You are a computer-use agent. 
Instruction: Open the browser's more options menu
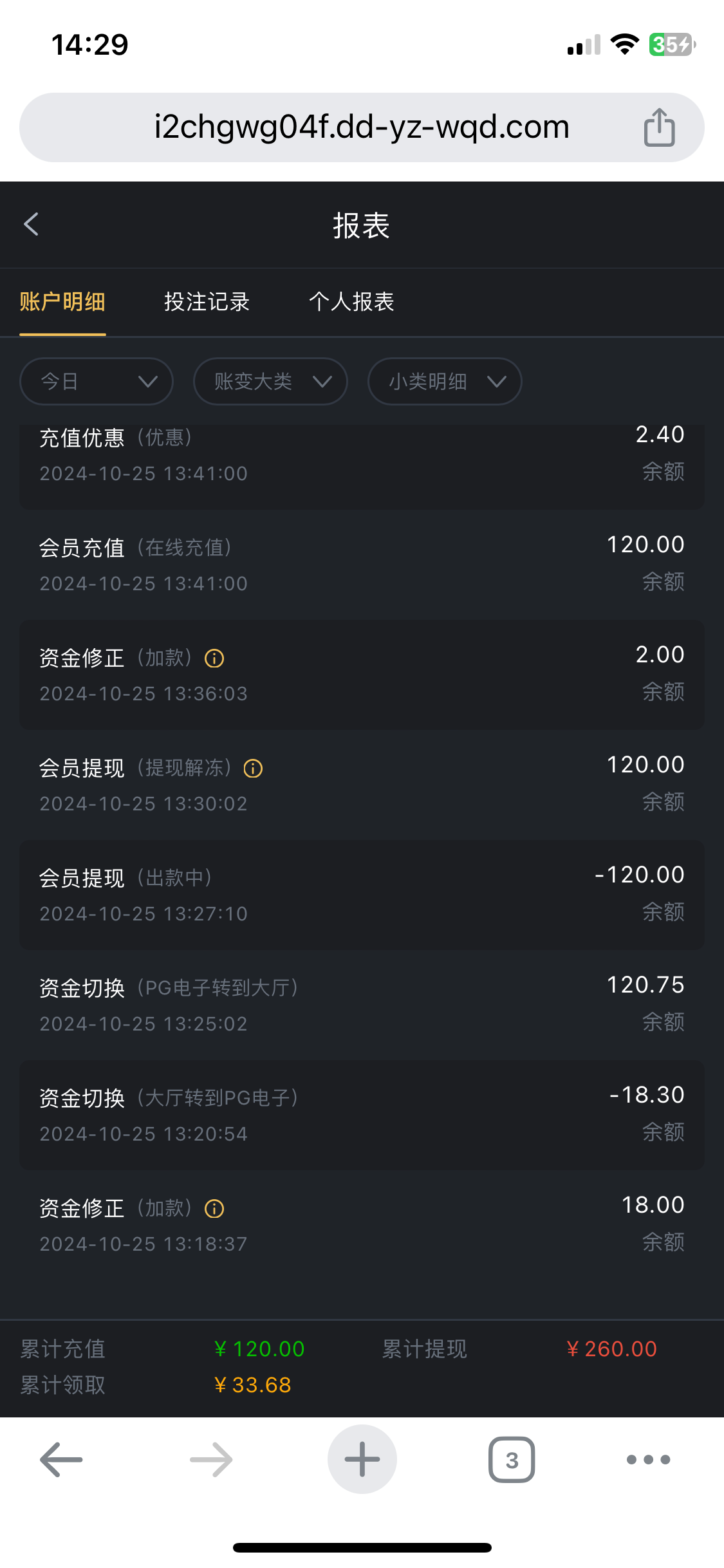[x=648, y=1459]
